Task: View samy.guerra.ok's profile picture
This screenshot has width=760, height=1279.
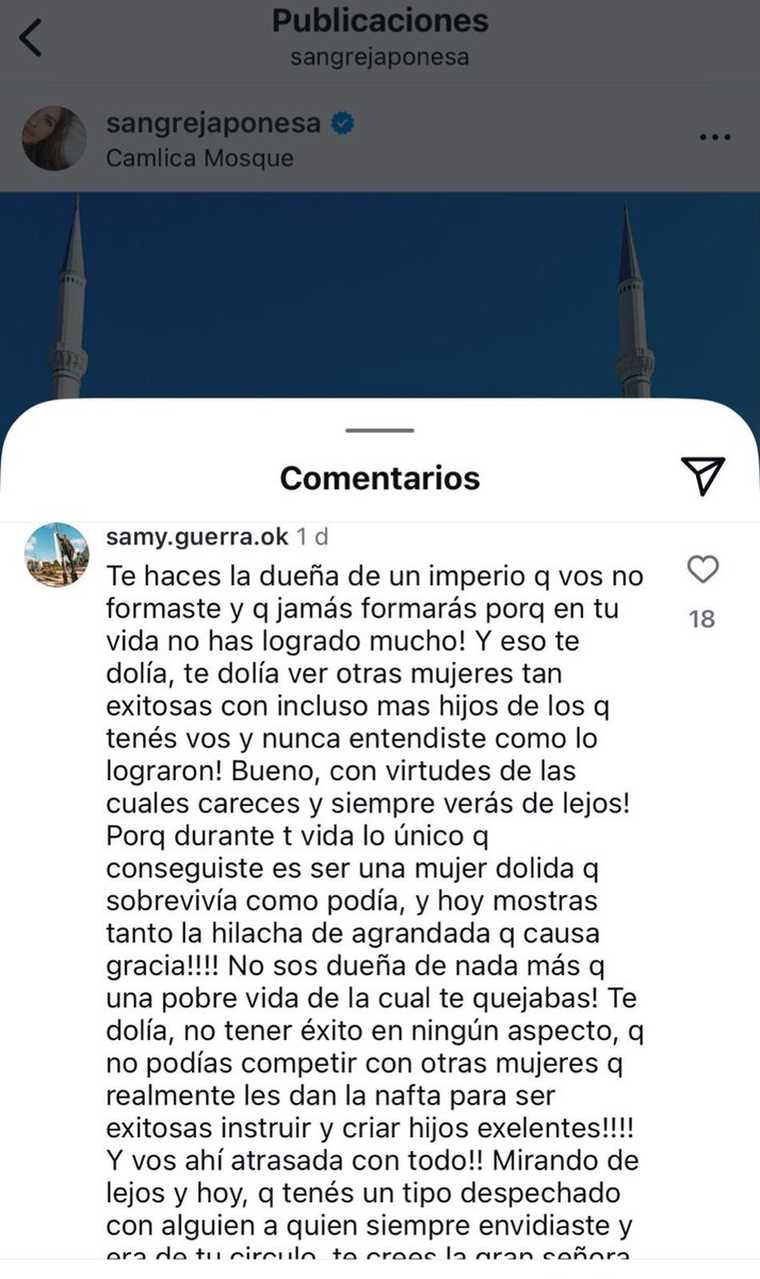Action: pyautogui.click(x=56, y=554)
